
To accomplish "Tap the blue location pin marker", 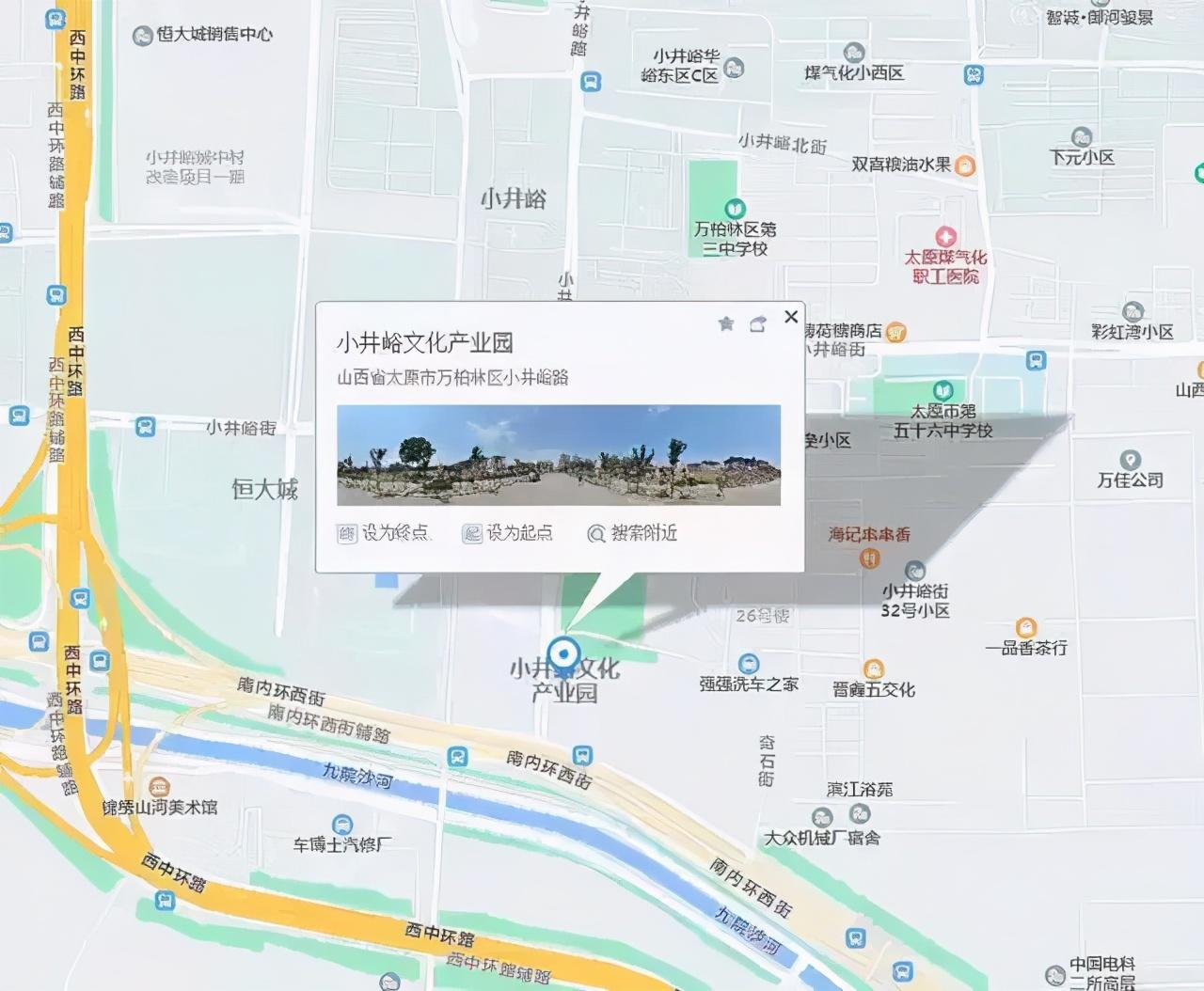I will pyautogui.click(x=563, y=653).
